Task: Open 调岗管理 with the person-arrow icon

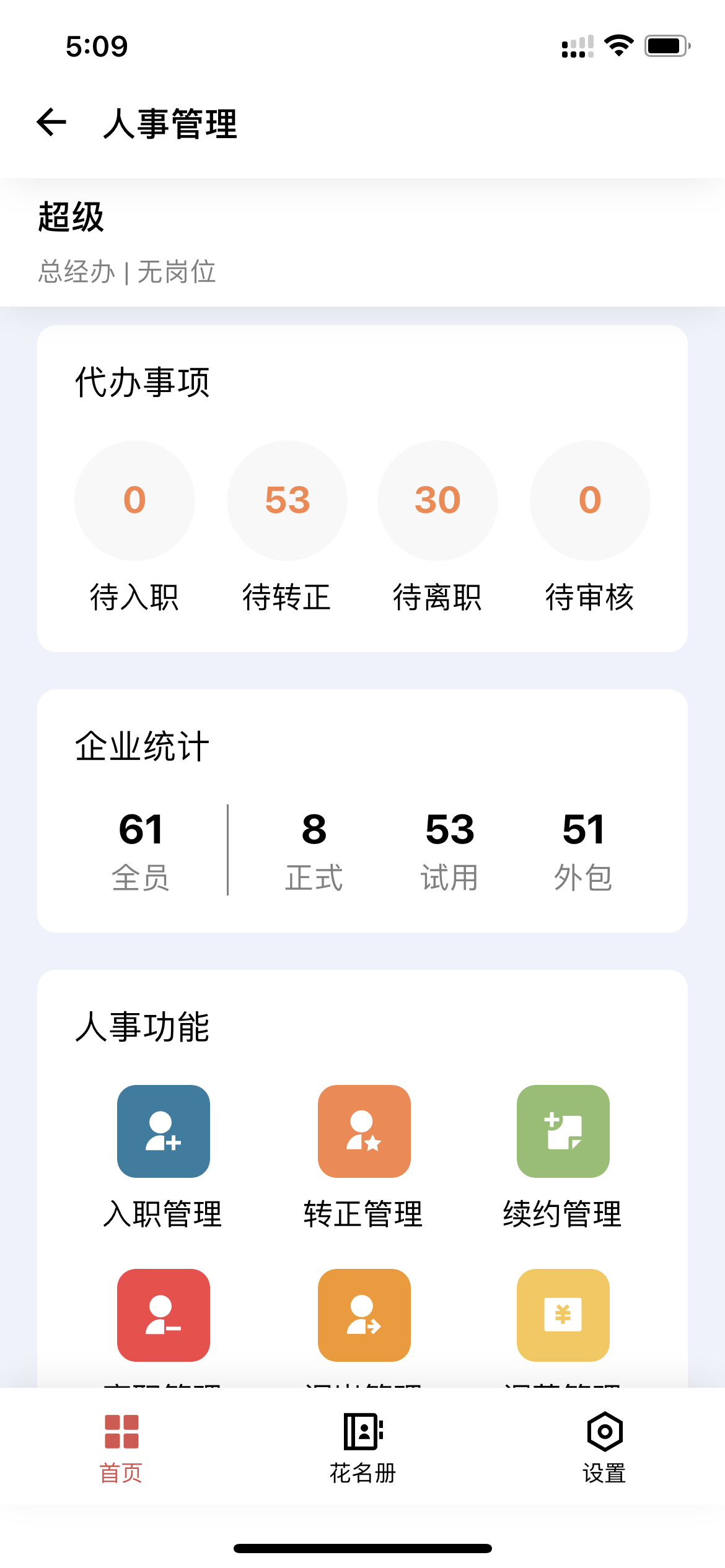Action: (363, 1315)
